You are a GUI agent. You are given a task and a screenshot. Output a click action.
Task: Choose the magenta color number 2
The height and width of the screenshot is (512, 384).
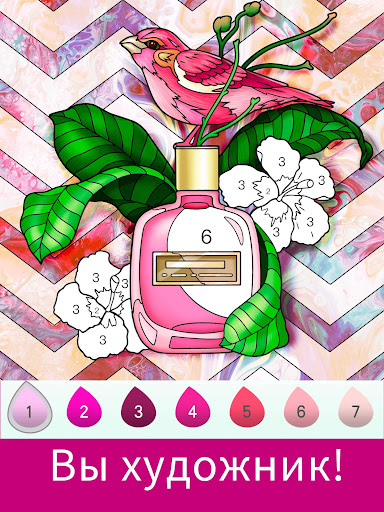[x=84, y=408]
